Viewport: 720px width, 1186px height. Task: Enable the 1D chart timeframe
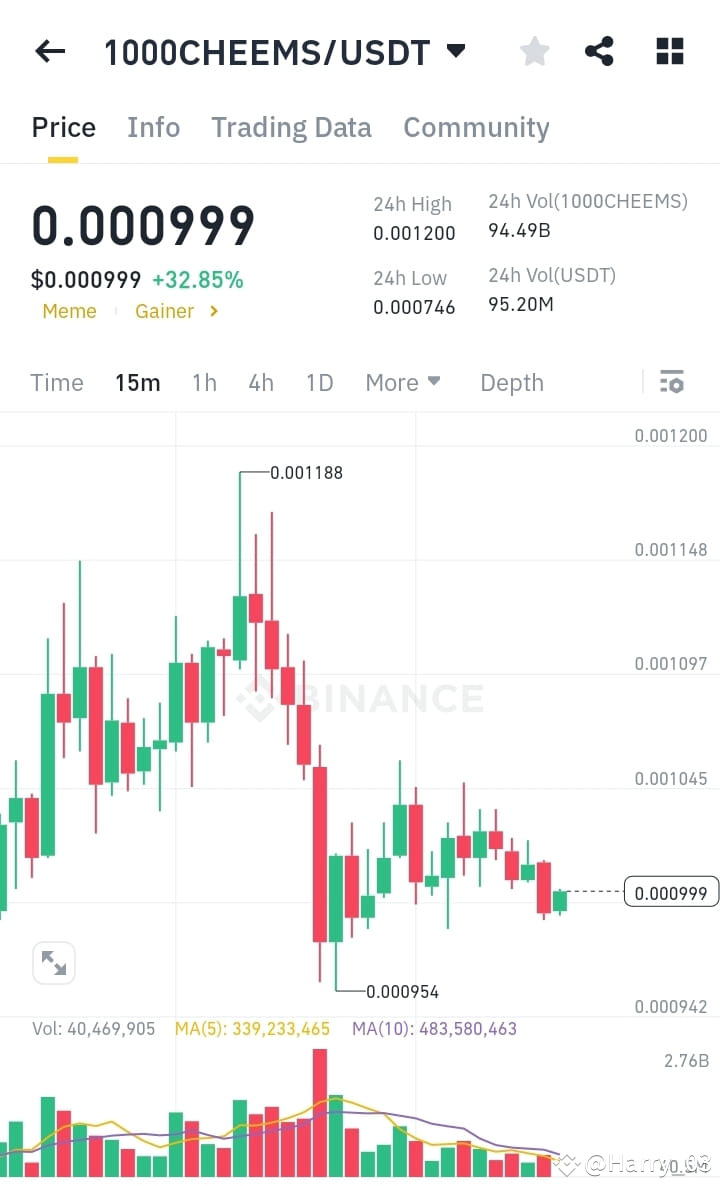(x=319, y=383)
